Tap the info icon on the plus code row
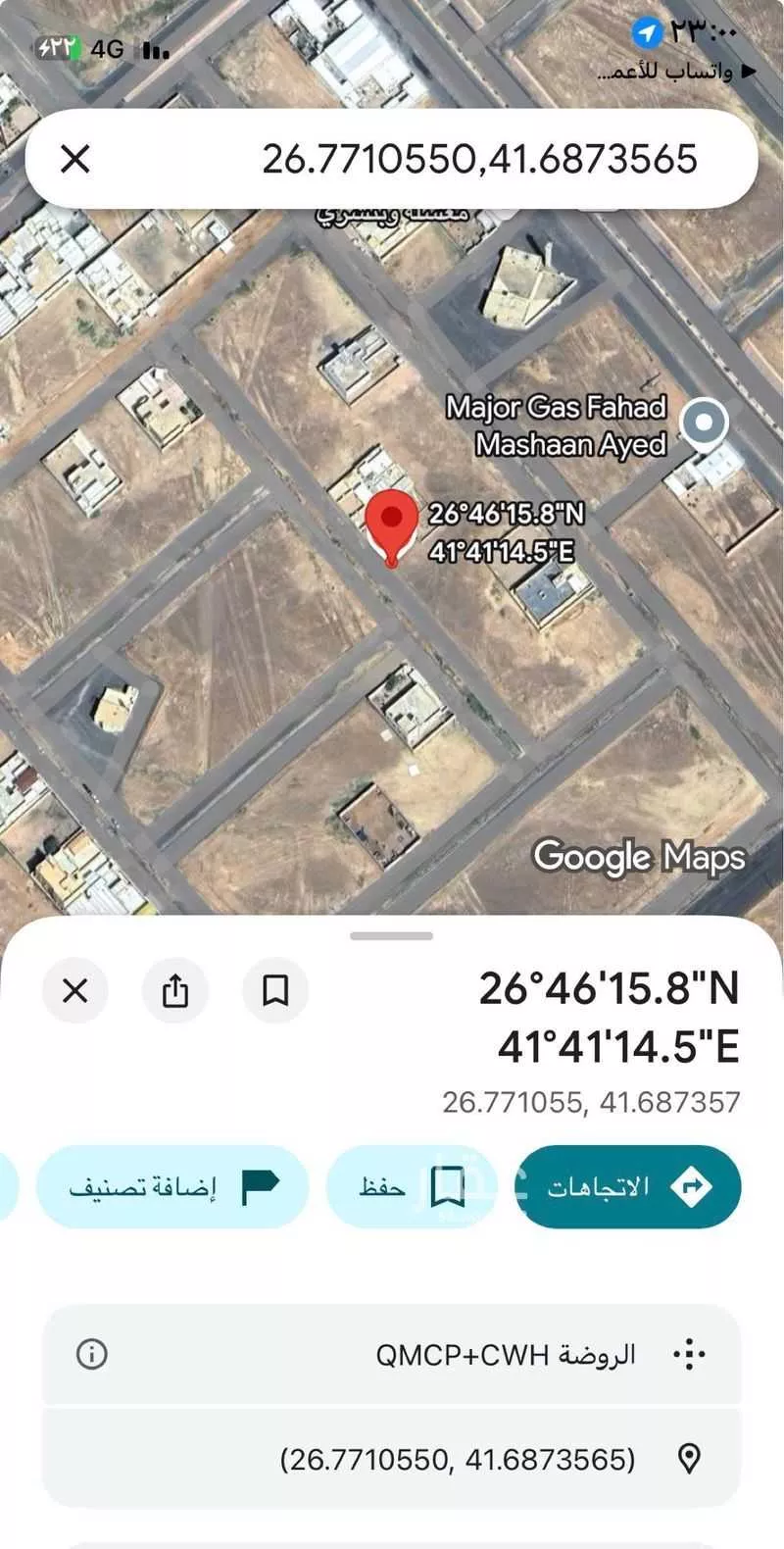This screenshot has width=784, height=1549. coord(93,1355)
